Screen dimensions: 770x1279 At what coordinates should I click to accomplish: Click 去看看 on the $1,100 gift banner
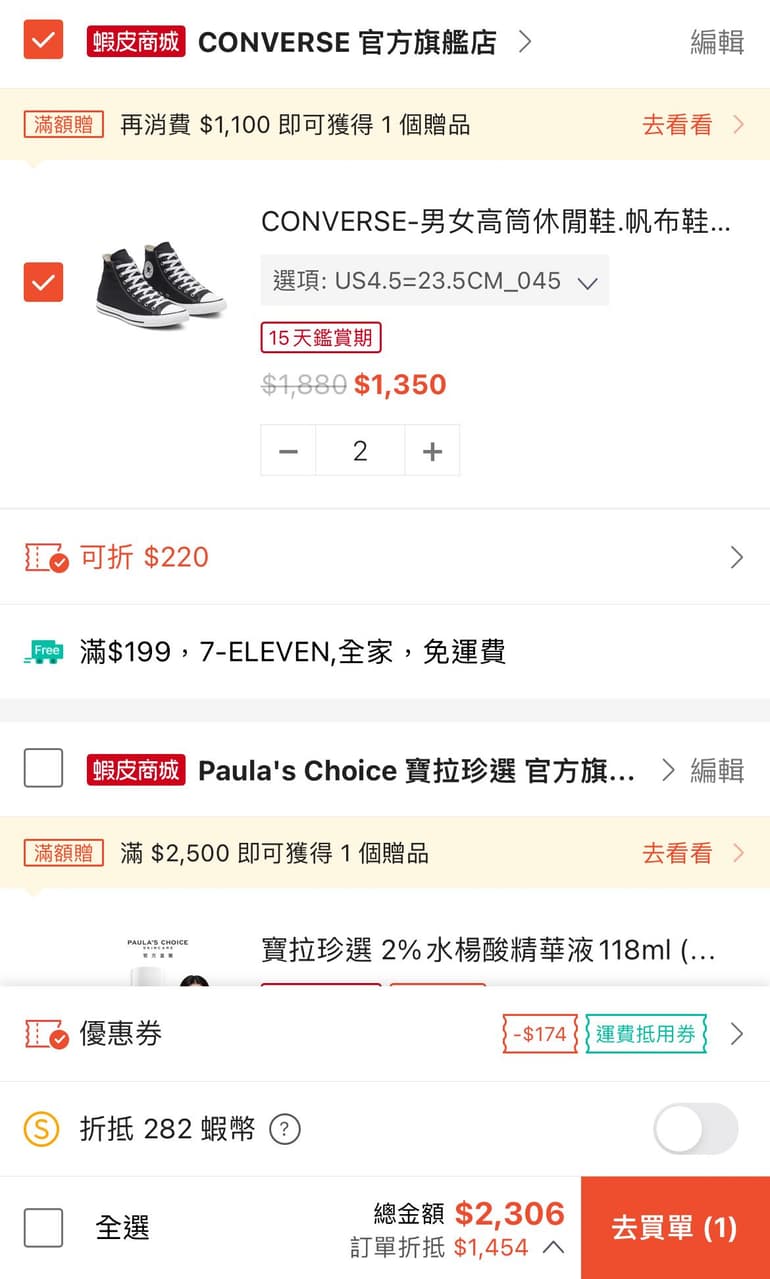(675, 123)
